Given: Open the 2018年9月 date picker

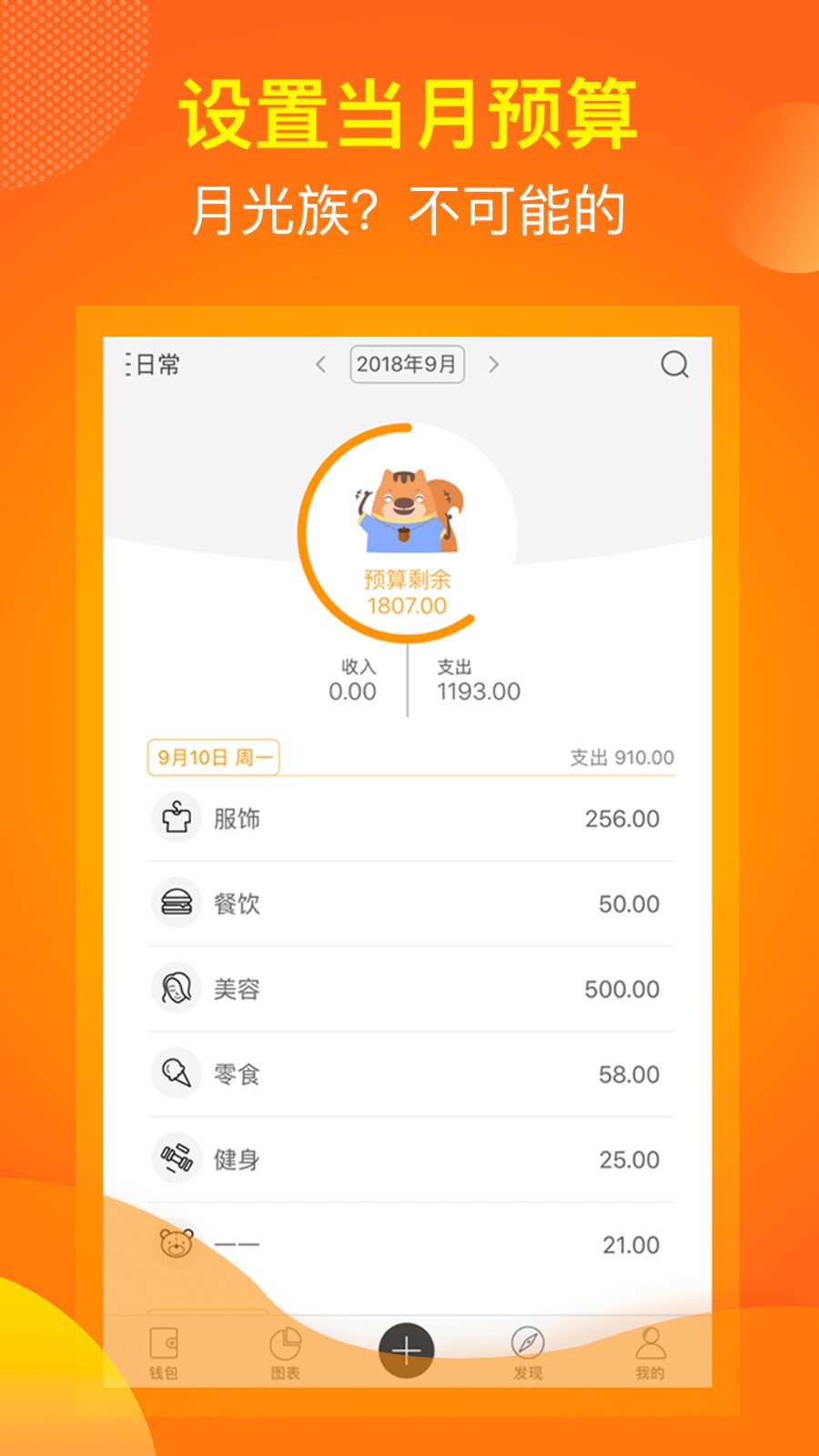Looking at the screenshot, I should pos(408,364).
